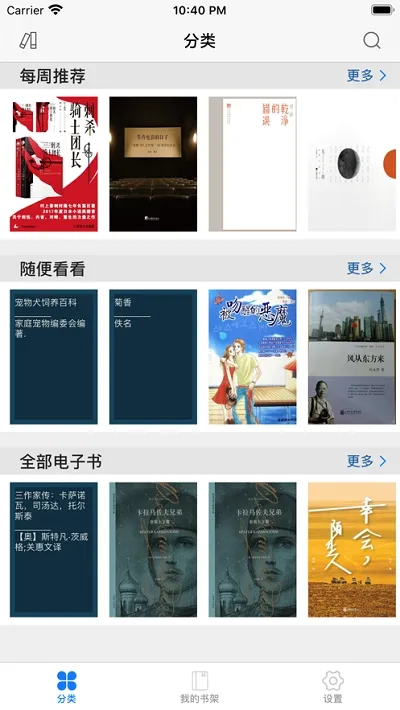This screenshot has height=710, width=400.
Task: Open the book 刺杀骑士团长
Action: tap(54, 164)
